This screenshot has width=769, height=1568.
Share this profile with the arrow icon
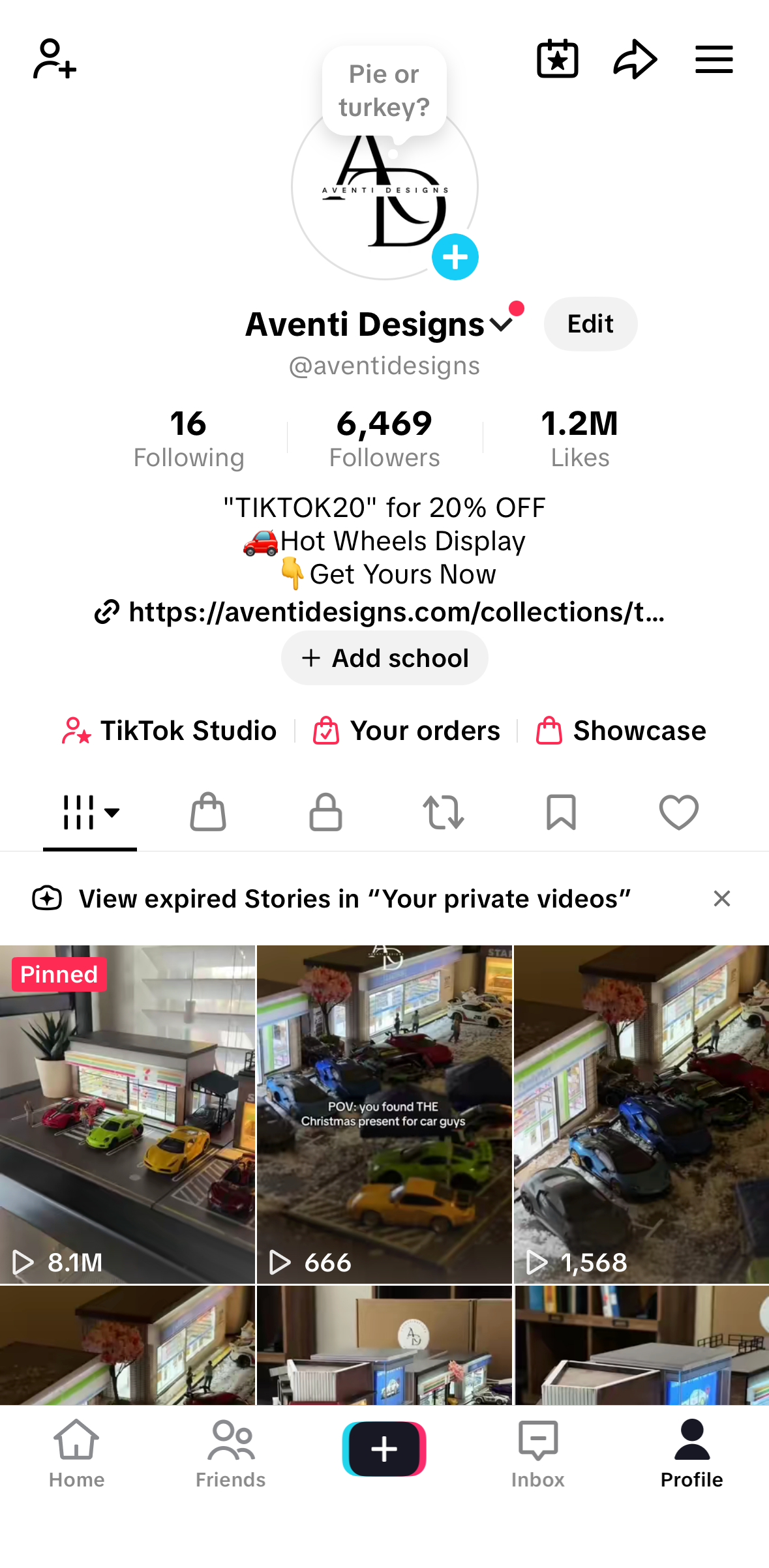coord(634,59)
